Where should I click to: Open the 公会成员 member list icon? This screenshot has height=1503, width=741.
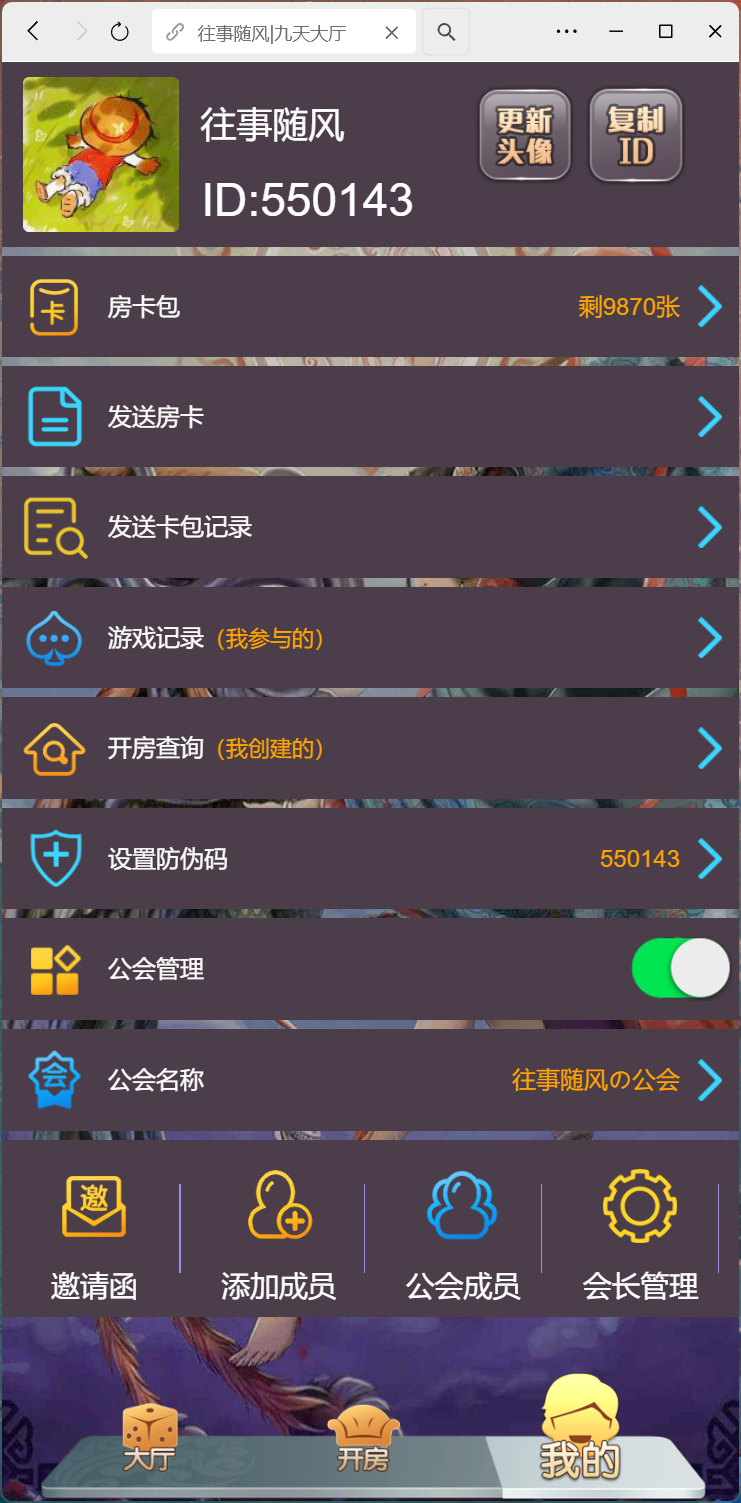tap(462, 1207)
